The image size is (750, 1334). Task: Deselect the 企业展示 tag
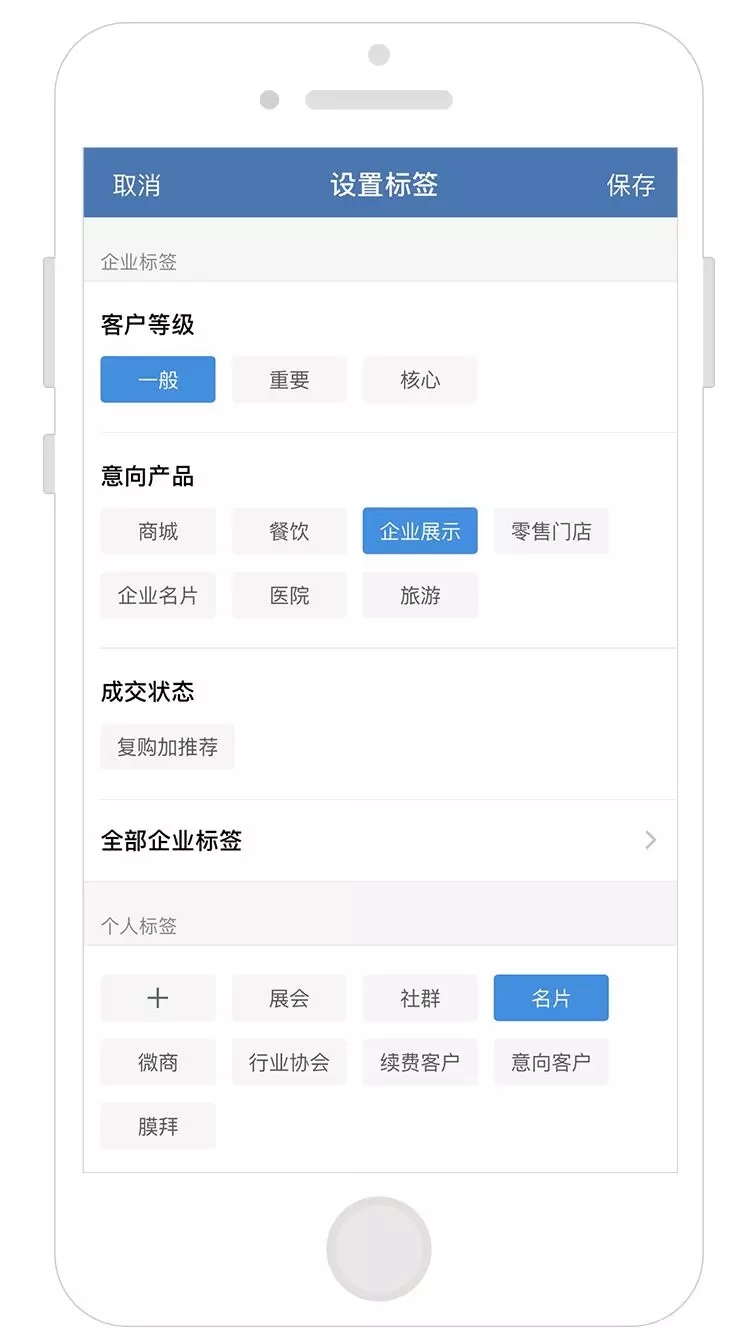tap(420, 531)
